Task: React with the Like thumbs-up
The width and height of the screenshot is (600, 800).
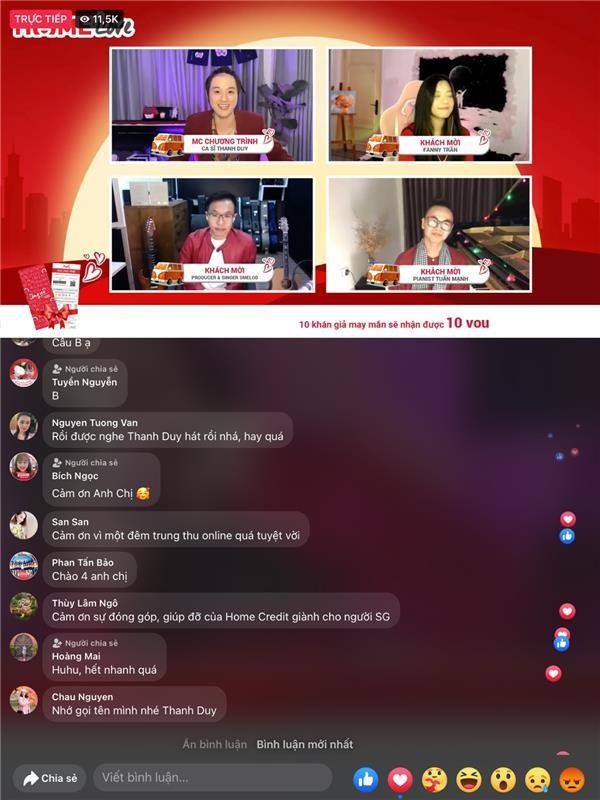Action: click(x=366, y=778)
